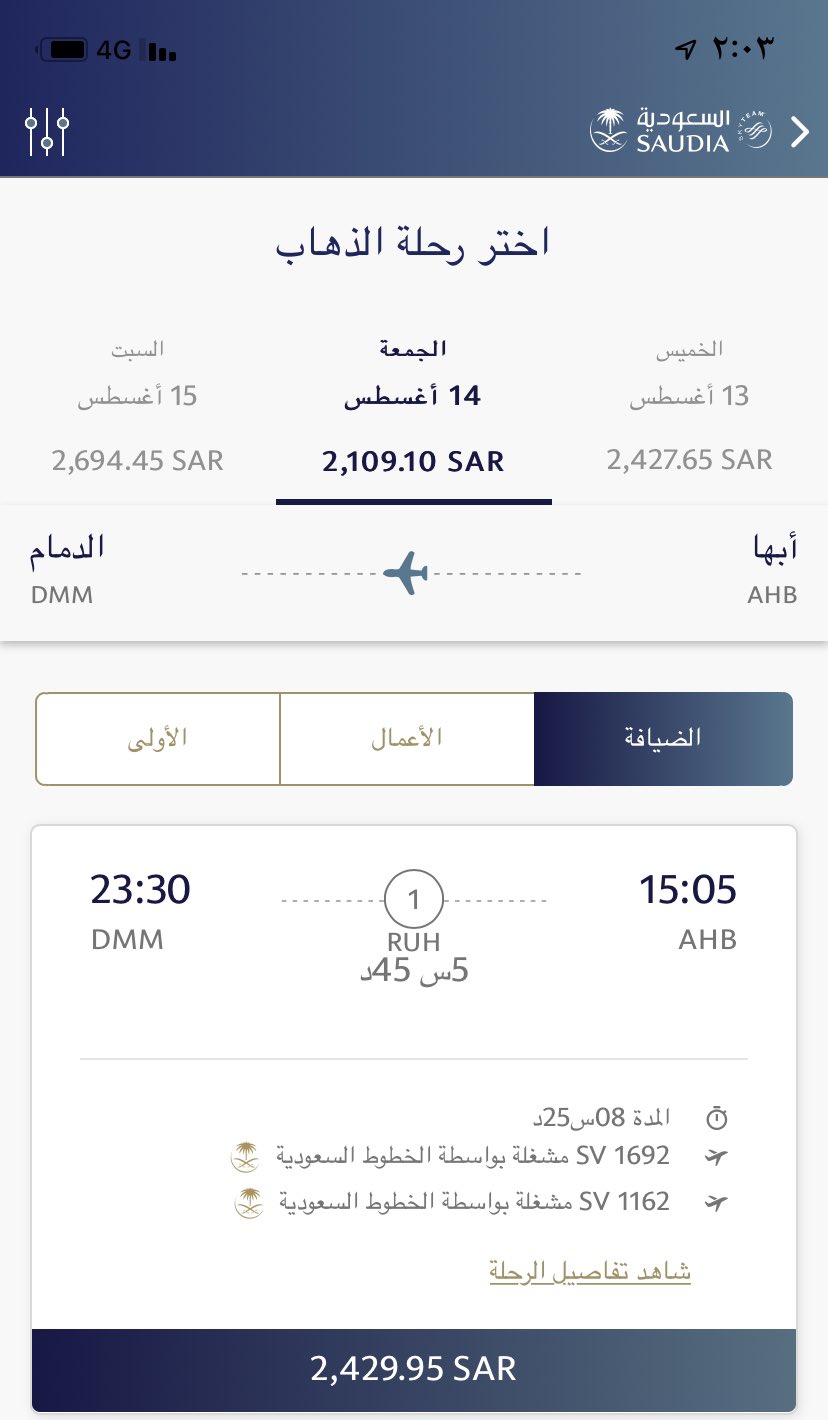Switch to الأولى cabin class

[x=158, y=738]
